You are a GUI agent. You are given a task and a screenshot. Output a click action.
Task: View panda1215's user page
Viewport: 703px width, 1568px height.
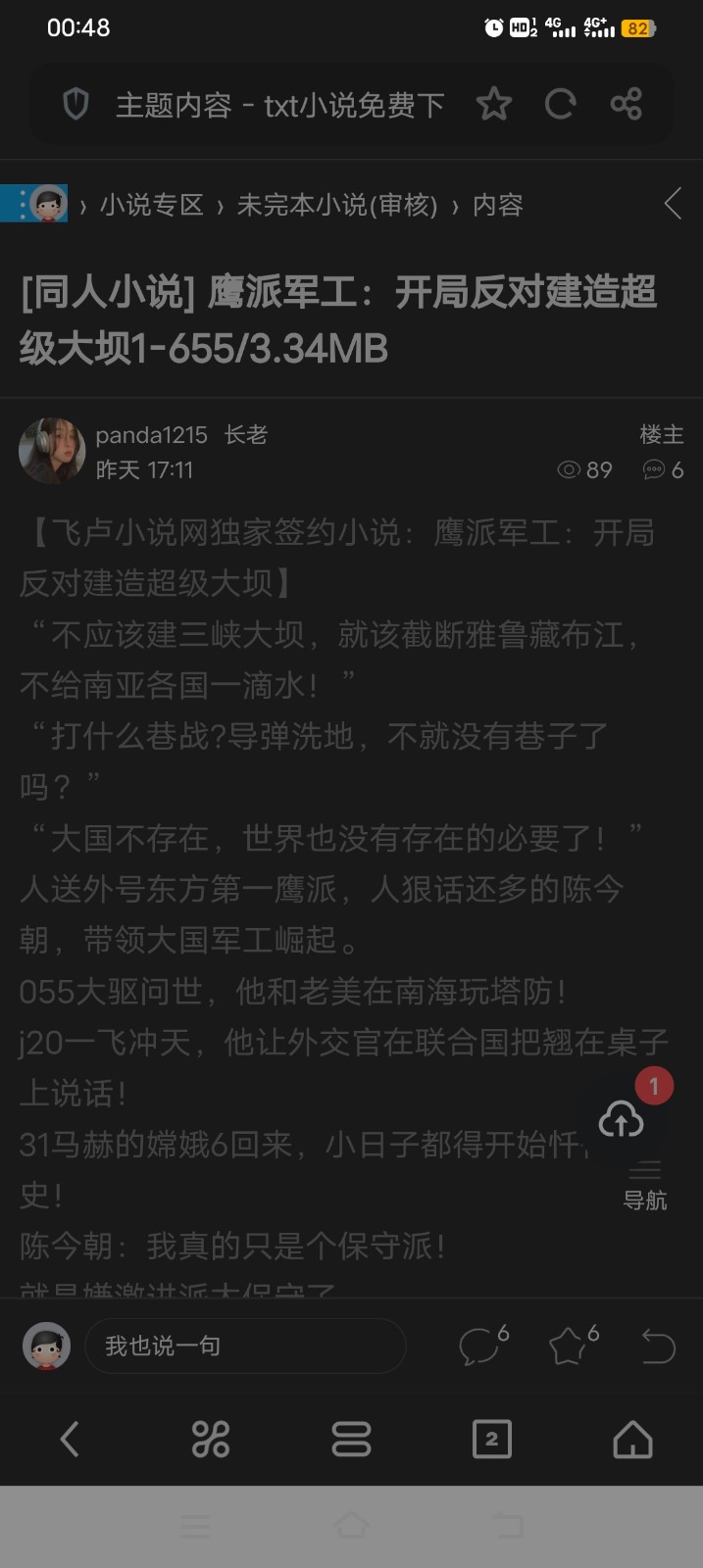[x=151, y=435]
